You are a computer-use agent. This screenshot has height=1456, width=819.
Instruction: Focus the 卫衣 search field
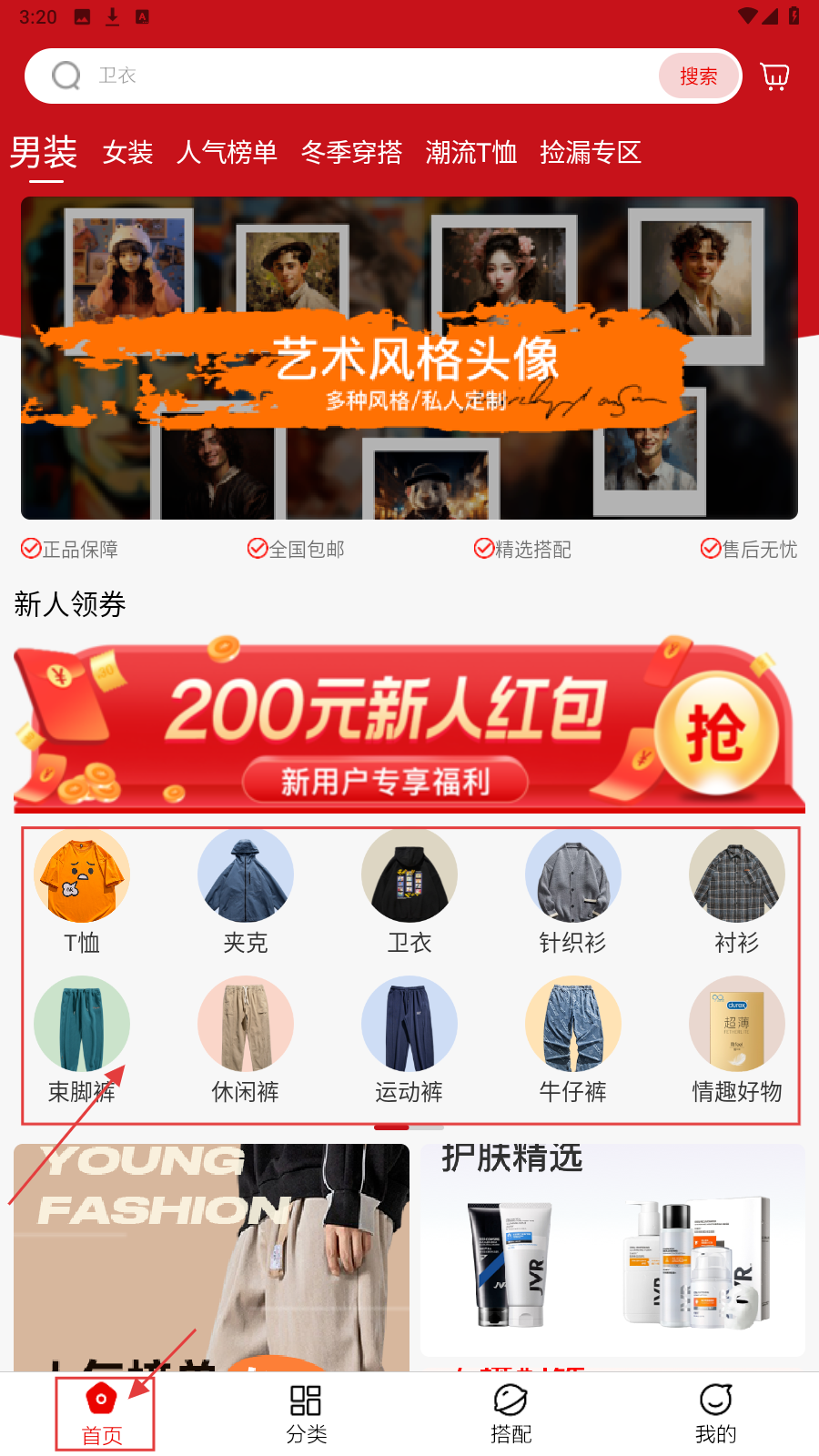[x=364, y=76]
